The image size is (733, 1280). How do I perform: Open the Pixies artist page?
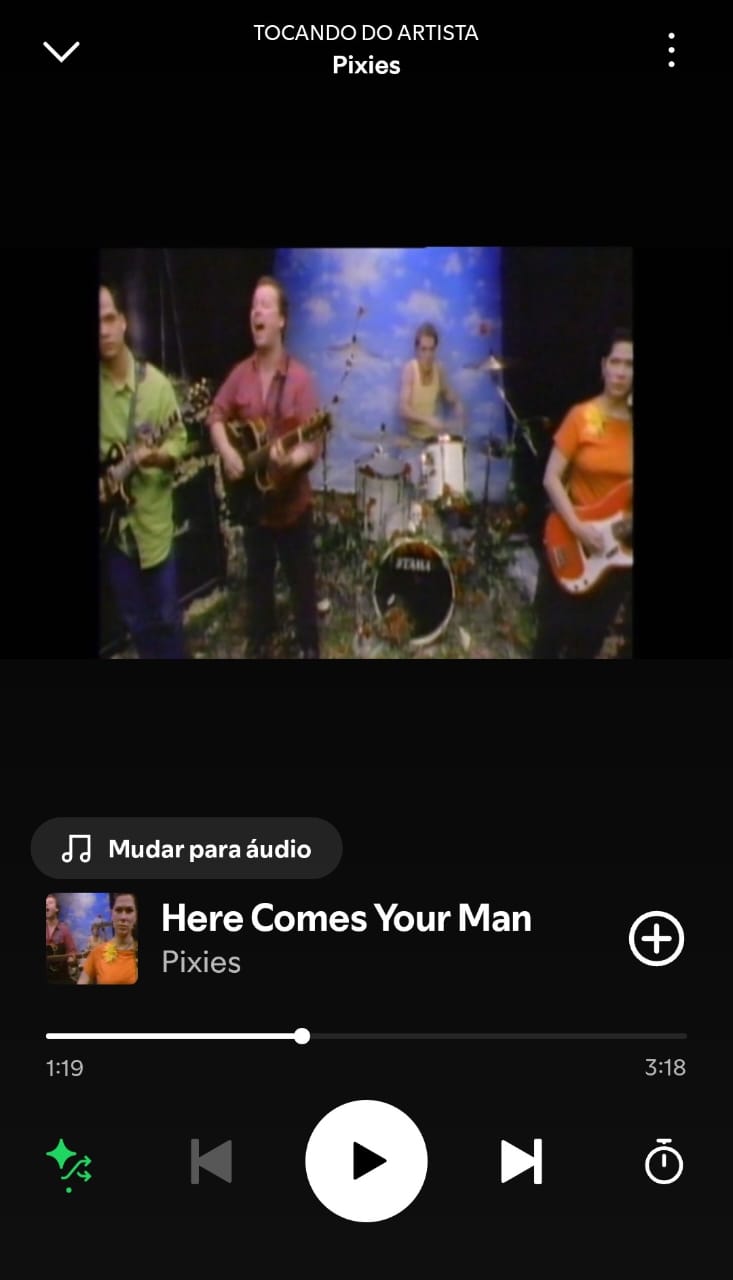(x=201, y=963)
